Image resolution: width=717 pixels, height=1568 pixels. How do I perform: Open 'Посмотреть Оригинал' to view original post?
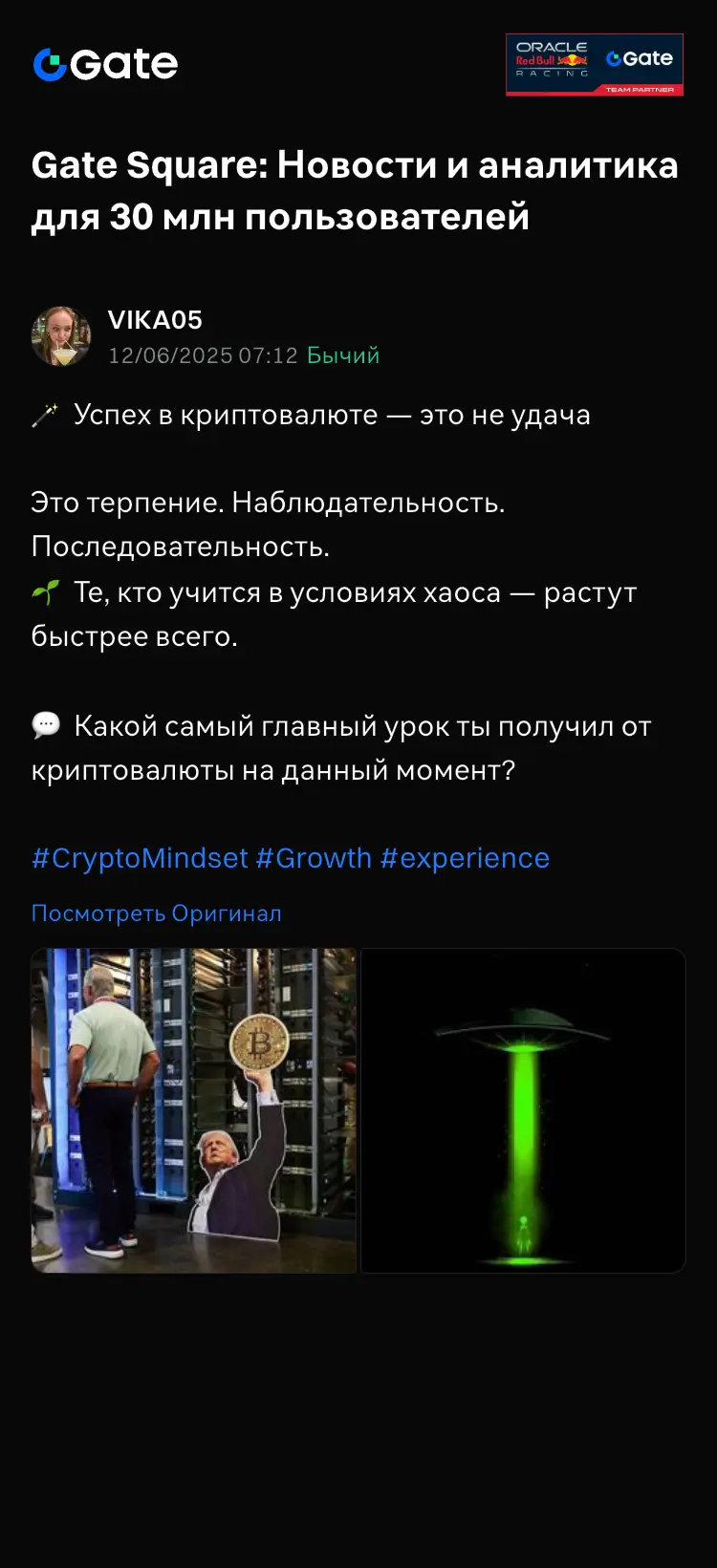coord(155,913)
